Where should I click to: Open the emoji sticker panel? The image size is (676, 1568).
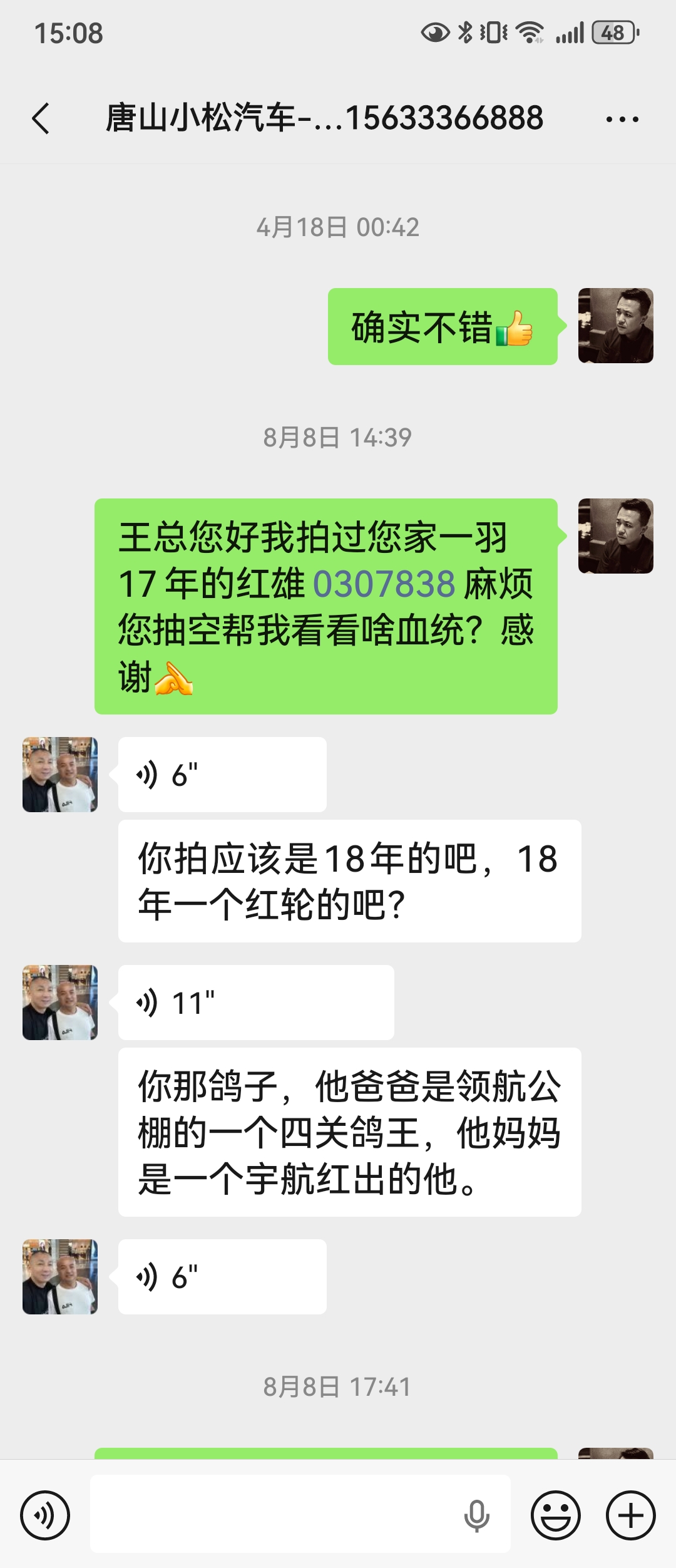(555, 1515)
